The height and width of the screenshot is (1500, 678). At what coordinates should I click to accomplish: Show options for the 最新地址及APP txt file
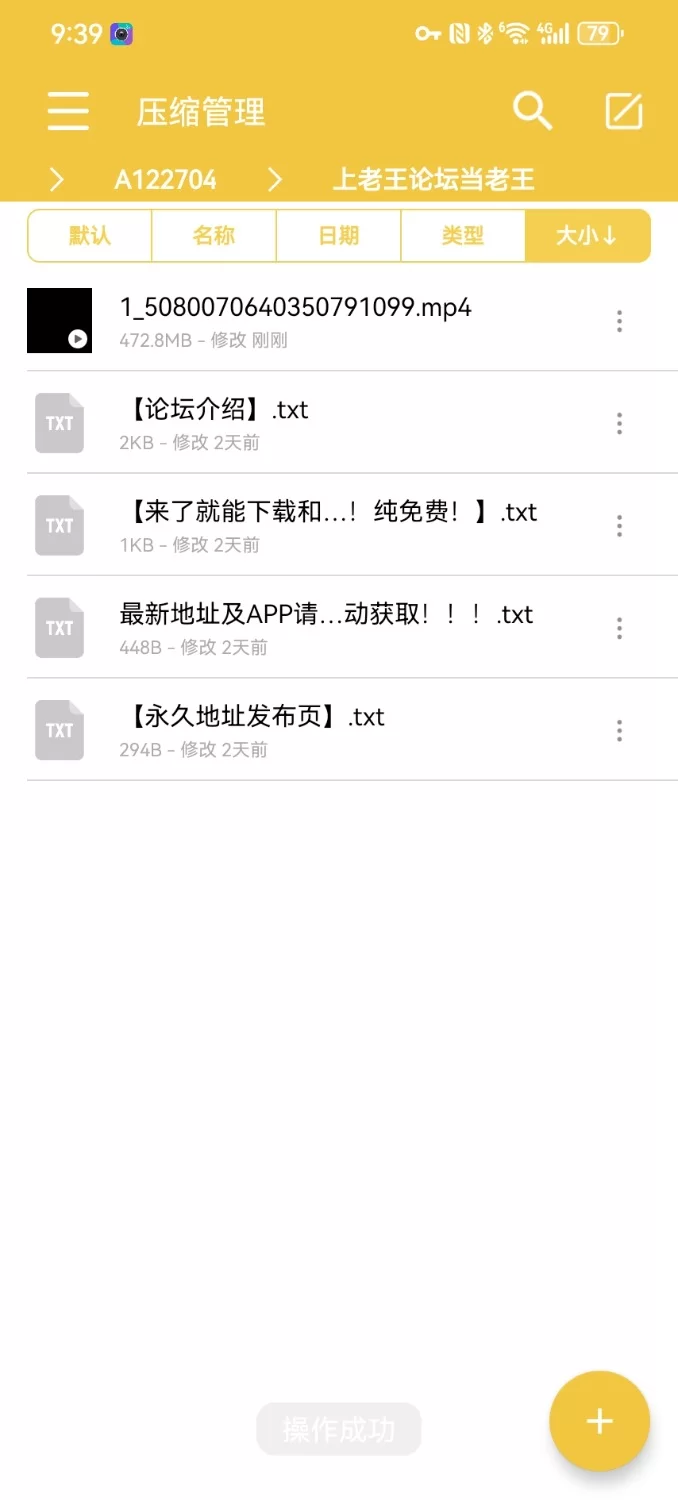tap(620, 628)
